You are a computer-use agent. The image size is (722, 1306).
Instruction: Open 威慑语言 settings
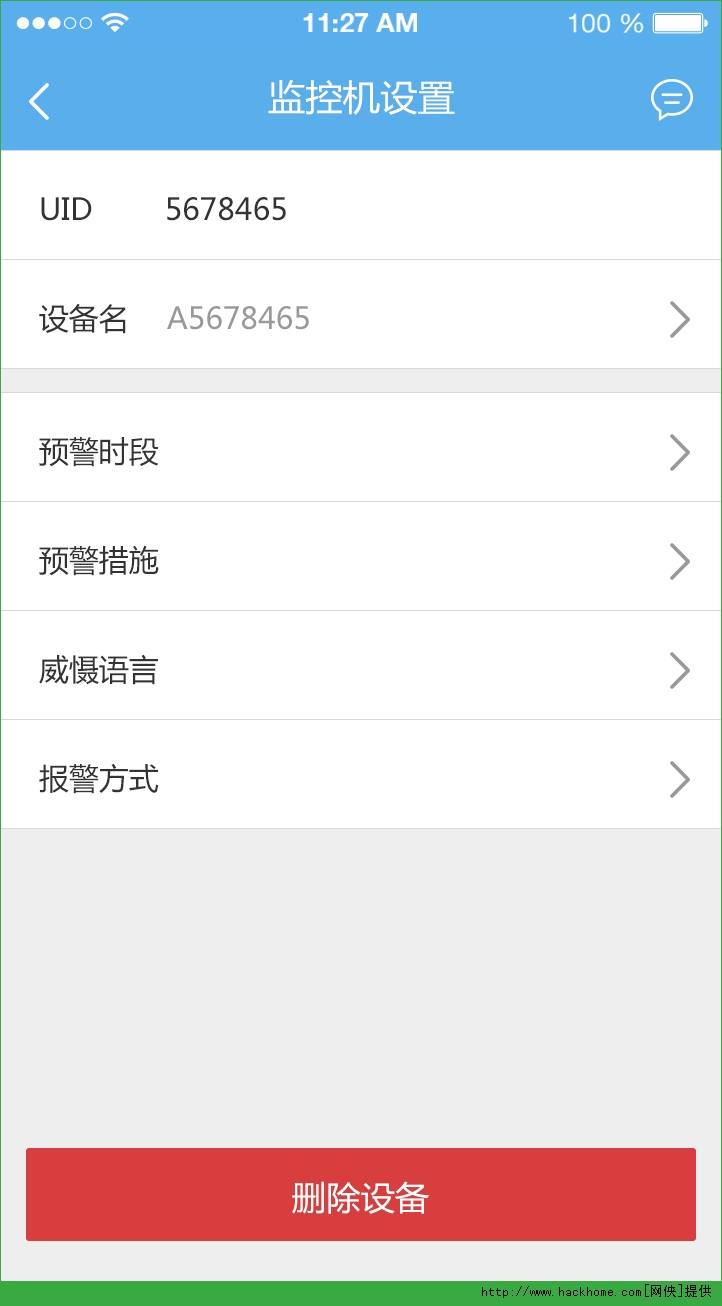(360, 670)
